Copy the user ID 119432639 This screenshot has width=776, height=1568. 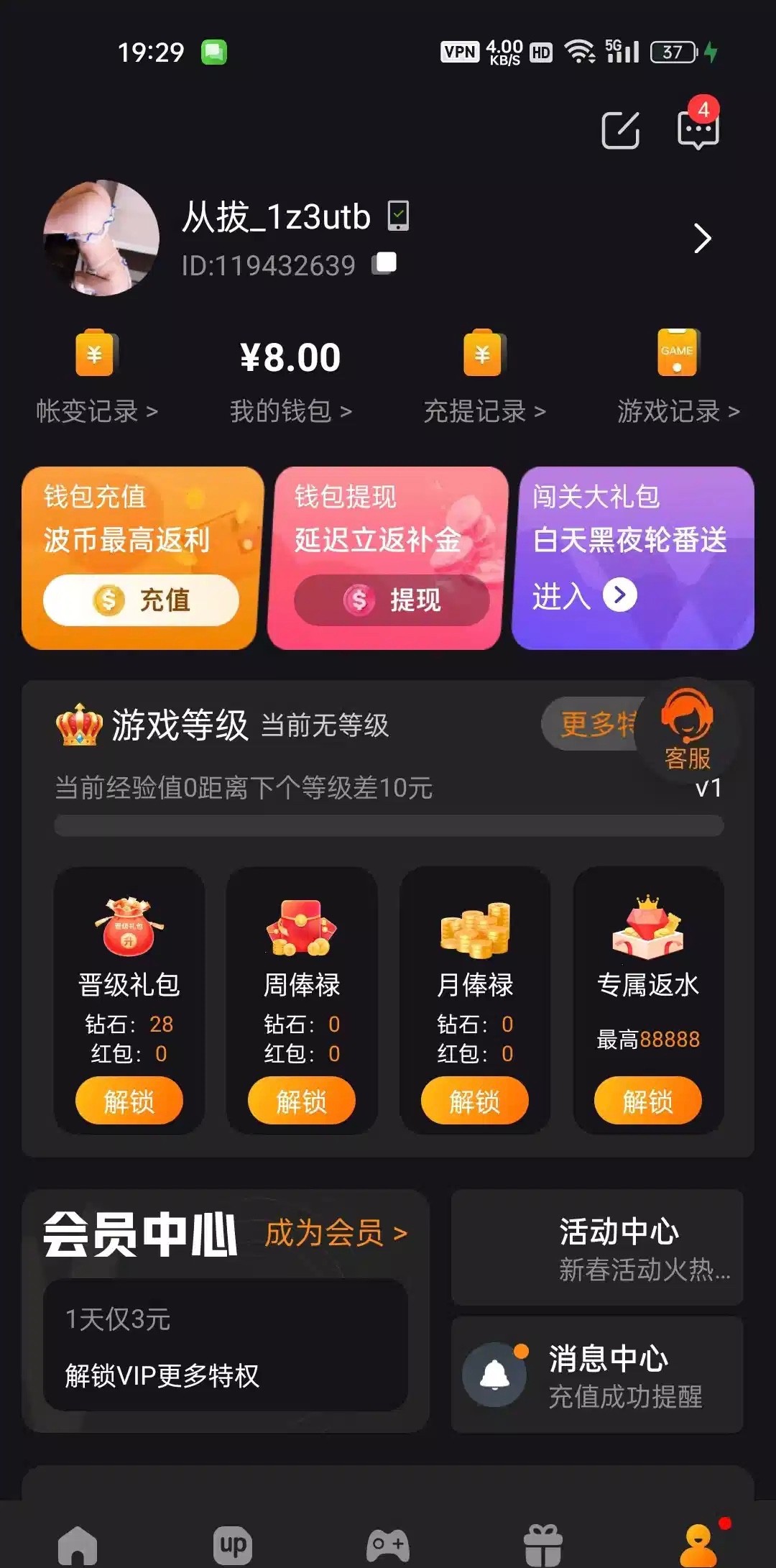385,264
